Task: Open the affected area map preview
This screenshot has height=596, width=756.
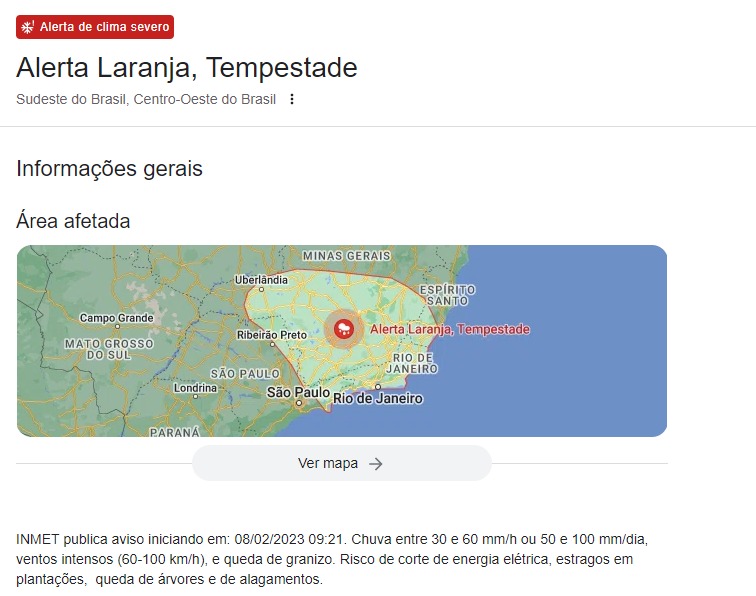Action: (x=341, y=341)
